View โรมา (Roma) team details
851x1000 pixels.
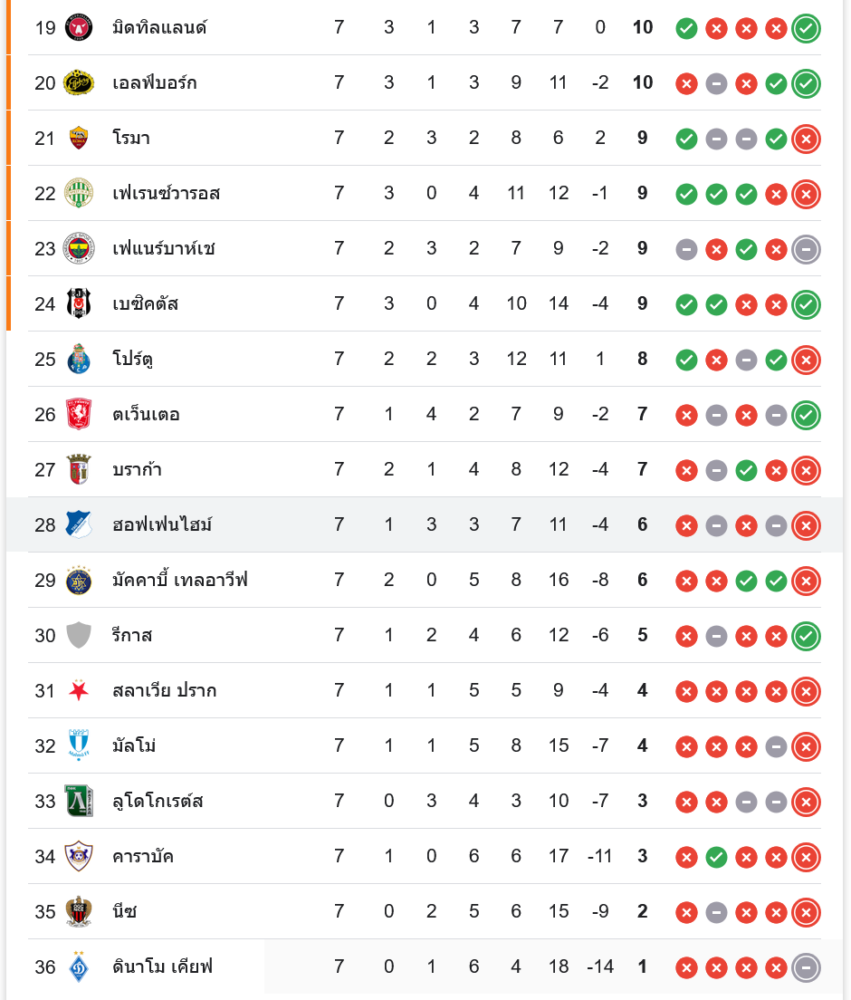(131, 138)
